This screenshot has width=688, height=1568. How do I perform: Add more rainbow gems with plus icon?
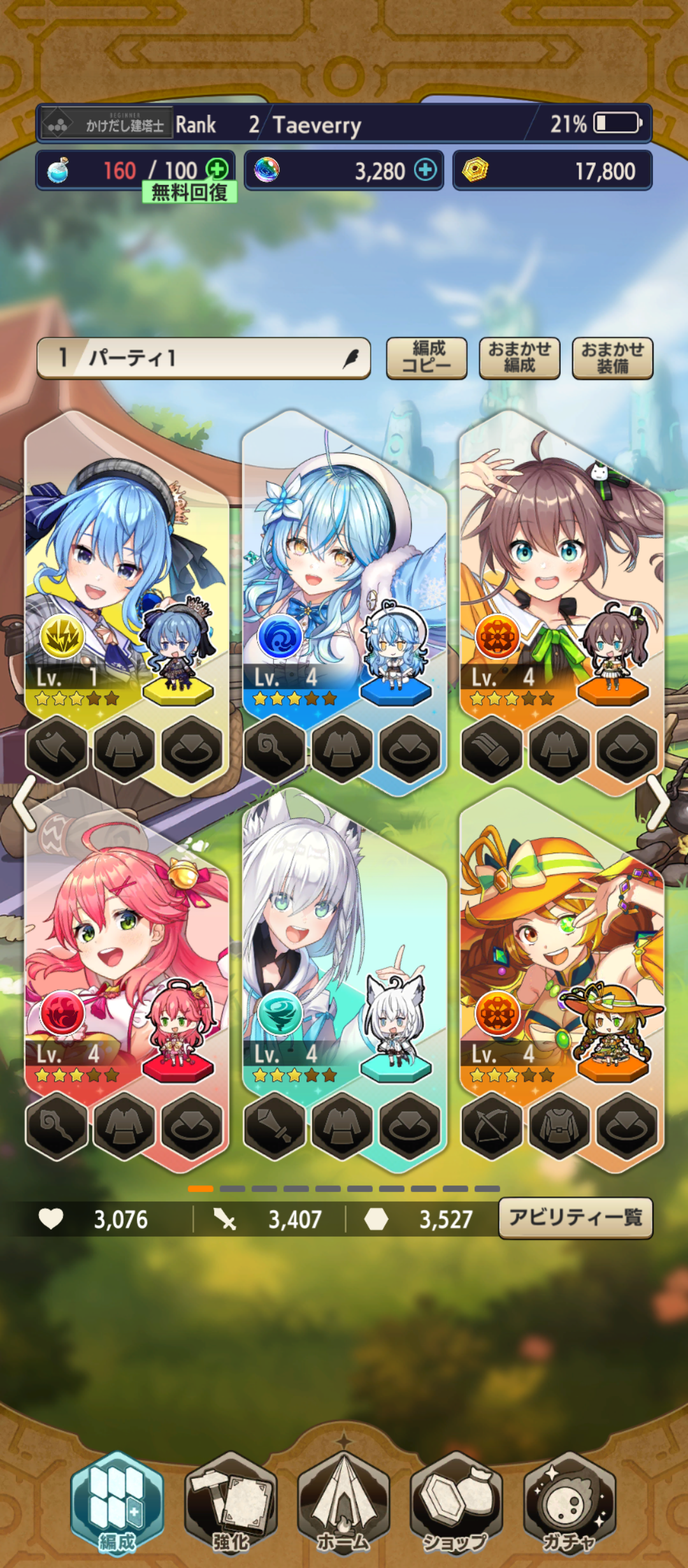(x=426, y=170)
